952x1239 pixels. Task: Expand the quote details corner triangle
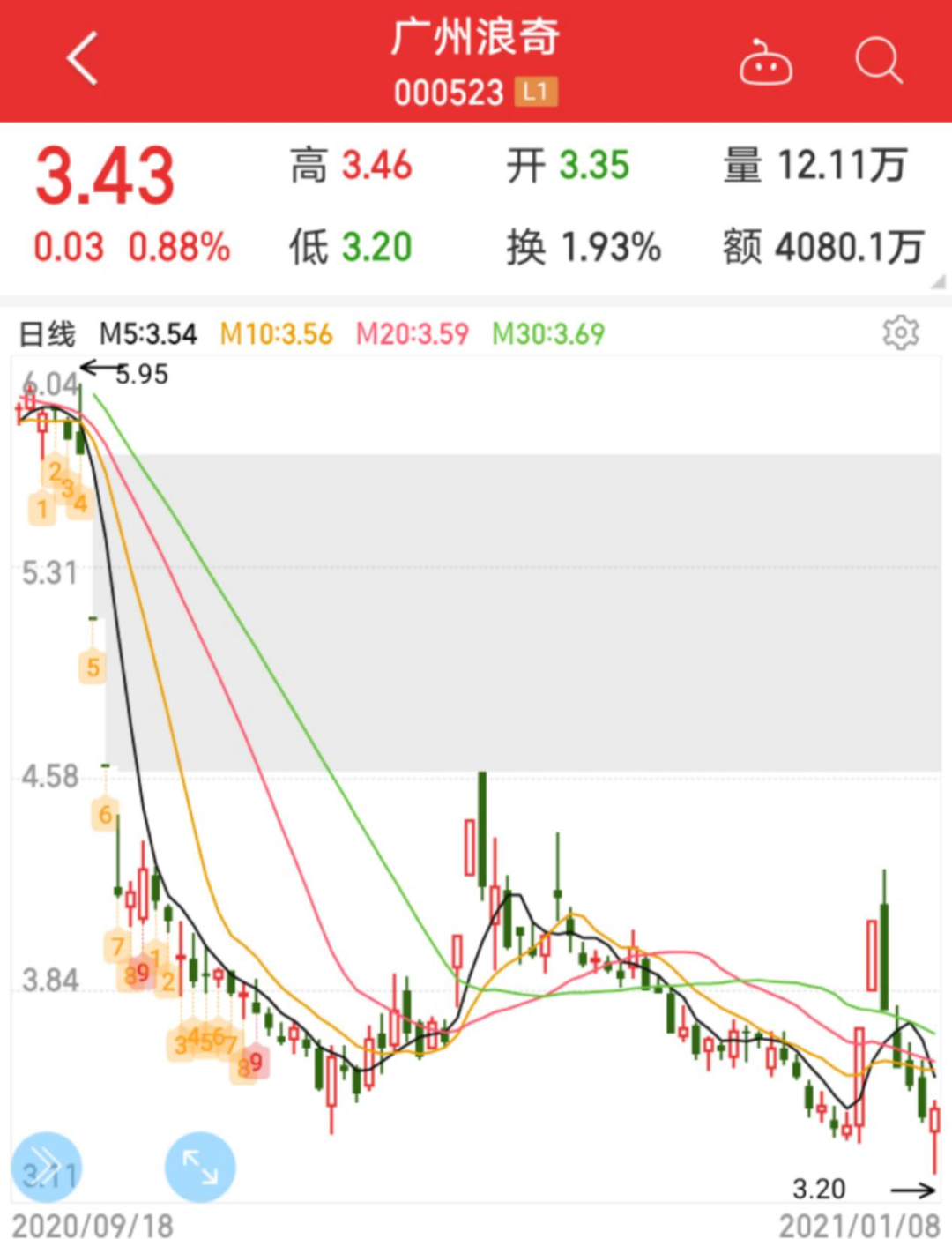tap(937, 282)
